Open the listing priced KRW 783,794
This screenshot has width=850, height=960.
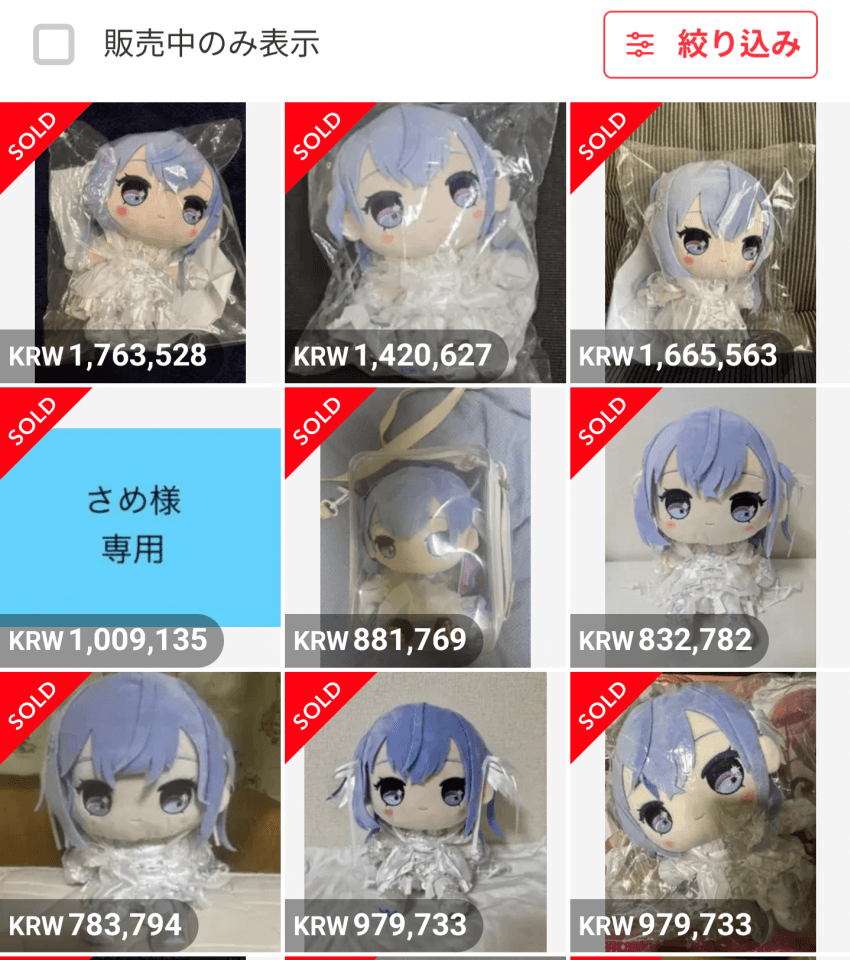click(x=140, y=811)
